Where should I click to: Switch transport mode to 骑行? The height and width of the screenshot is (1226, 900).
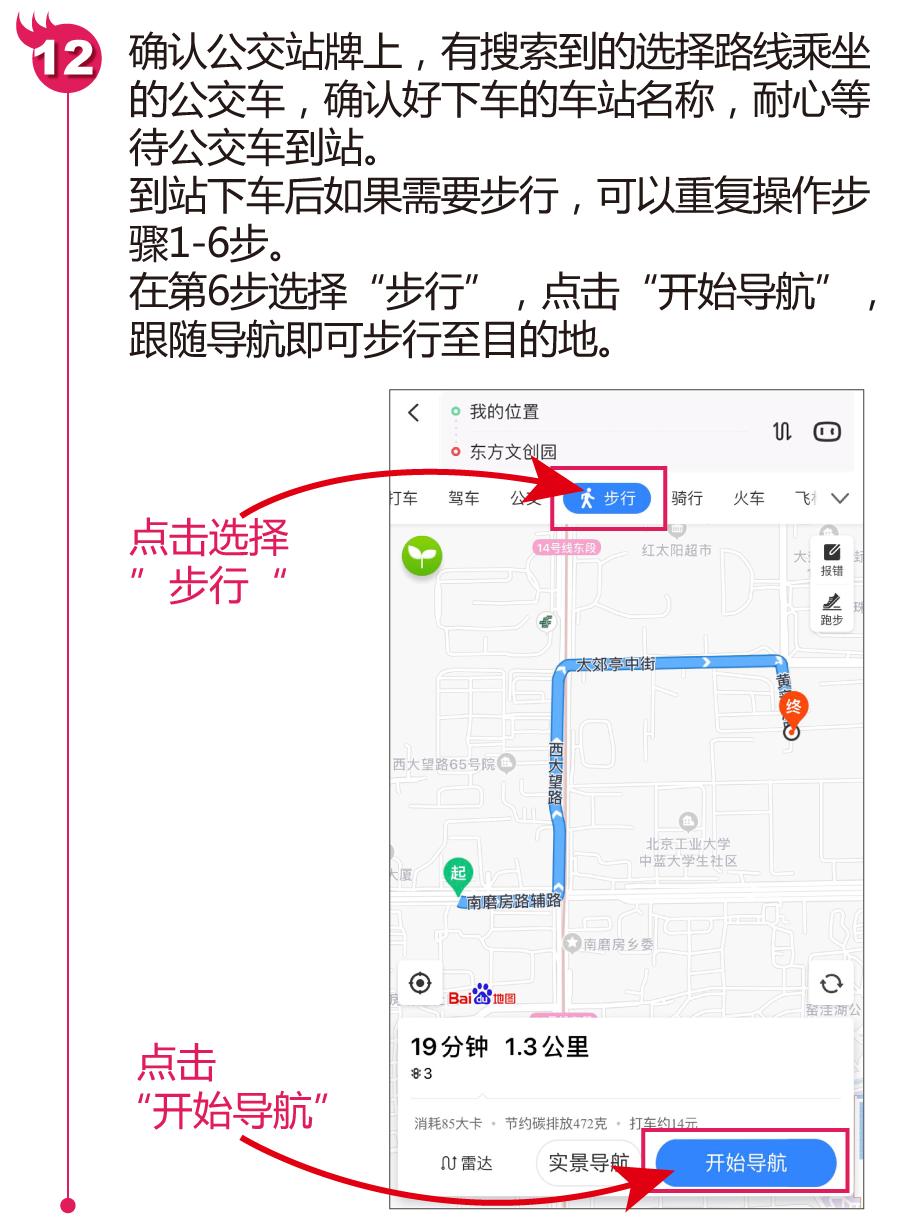[x=686, y=498]
